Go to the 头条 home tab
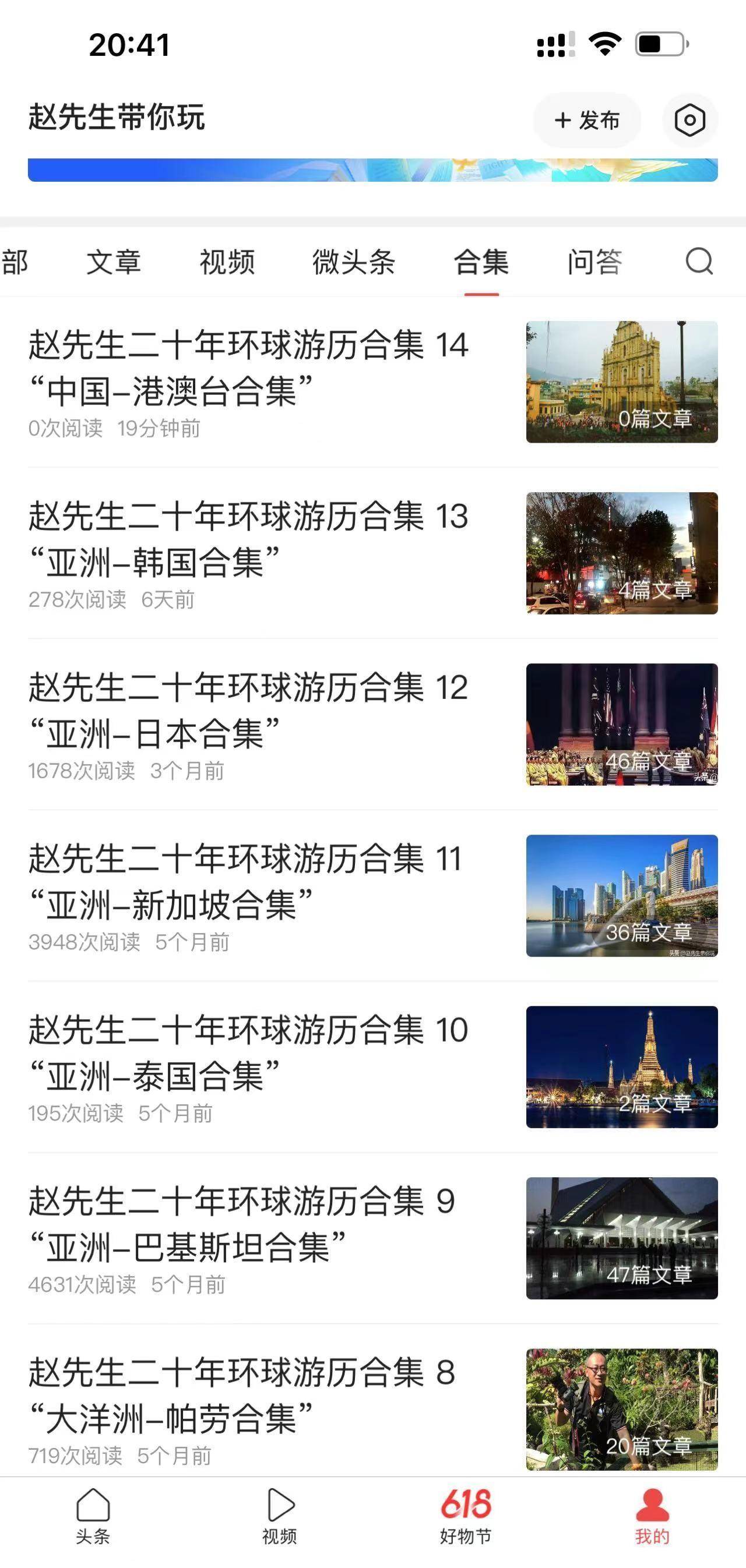Viewport: 746px width, 1568px height. click(93, 1516)
